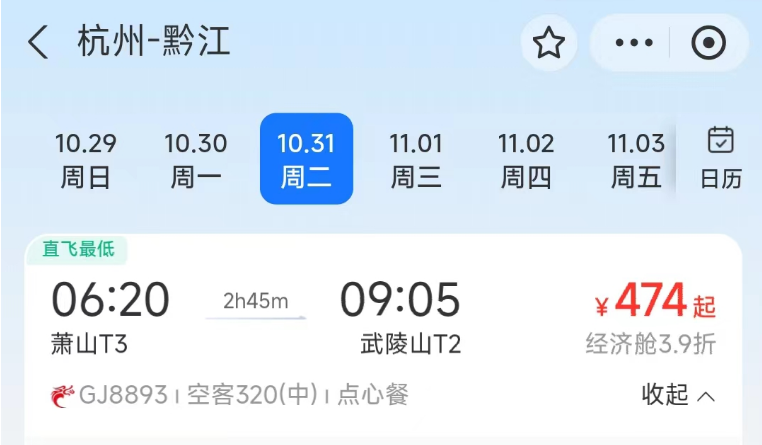The height and width of the screenshot is (445, 762).
Task: Open the 06:20 GJ8893 flight card
Action: [300, 320]
